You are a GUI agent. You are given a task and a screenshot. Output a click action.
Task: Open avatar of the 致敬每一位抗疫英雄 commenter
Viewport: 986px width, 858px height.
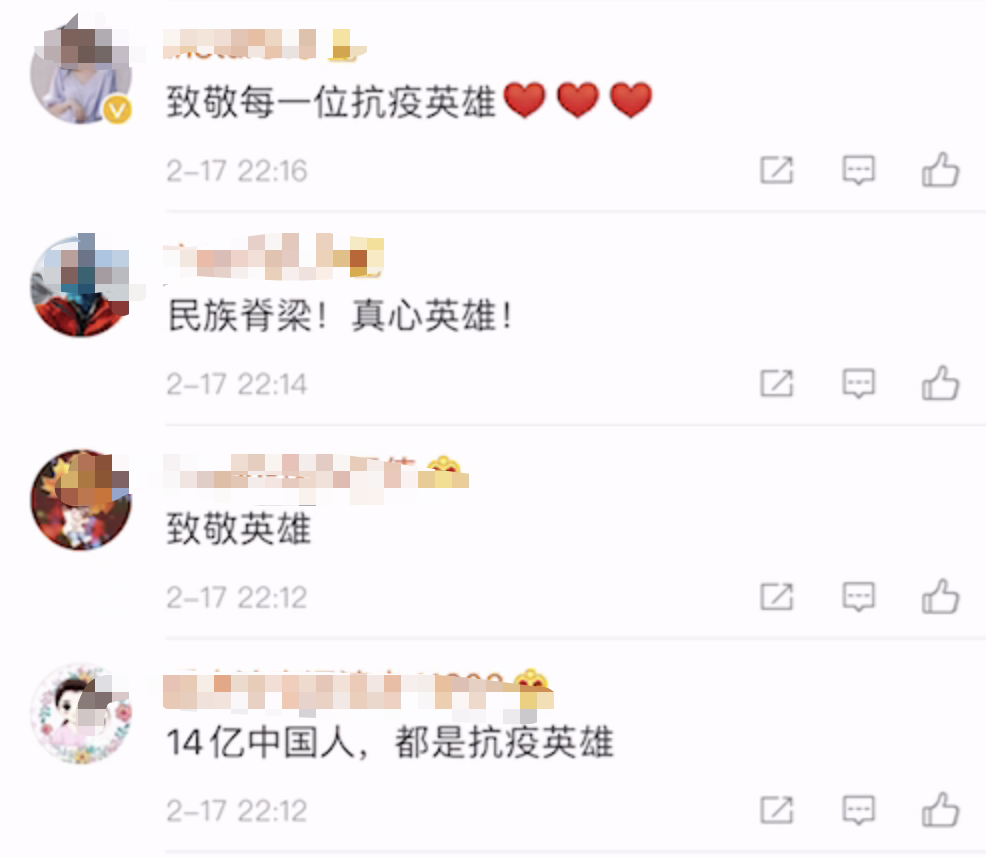click(81, 73)
